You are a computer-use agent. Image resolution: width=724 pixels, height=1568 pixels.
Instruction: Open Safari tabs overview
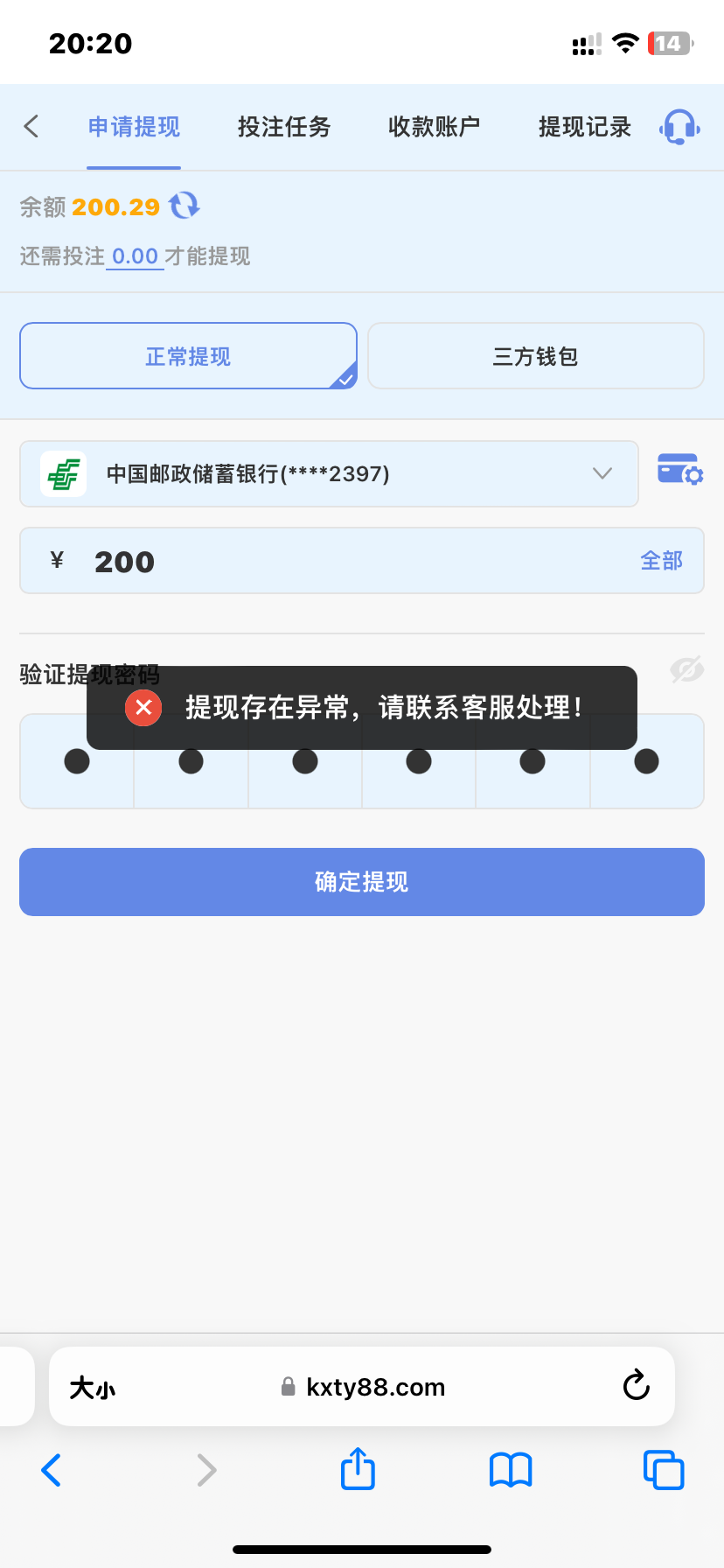[x=664, y=1470]
